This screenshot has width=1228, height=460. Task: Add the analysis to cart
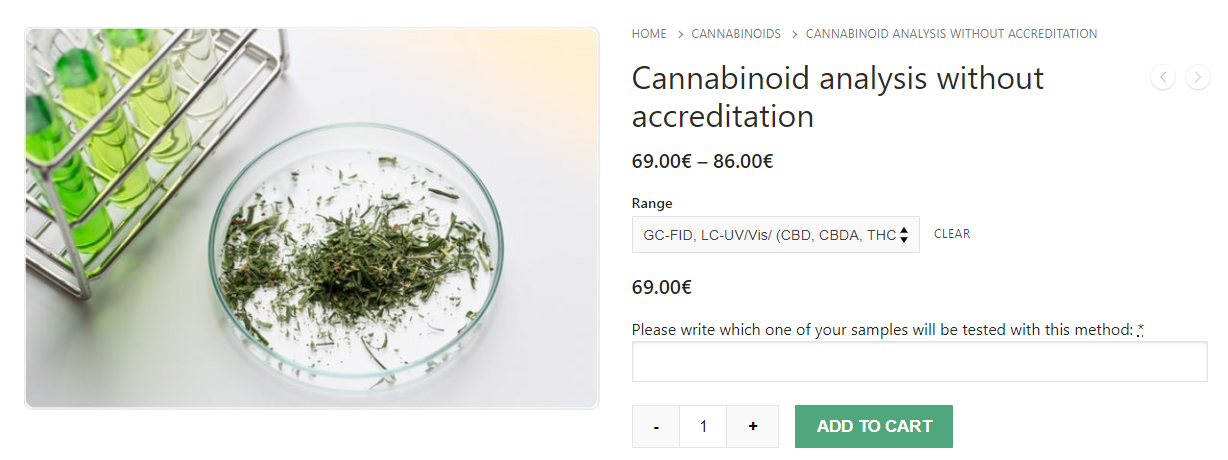[873, 427]
